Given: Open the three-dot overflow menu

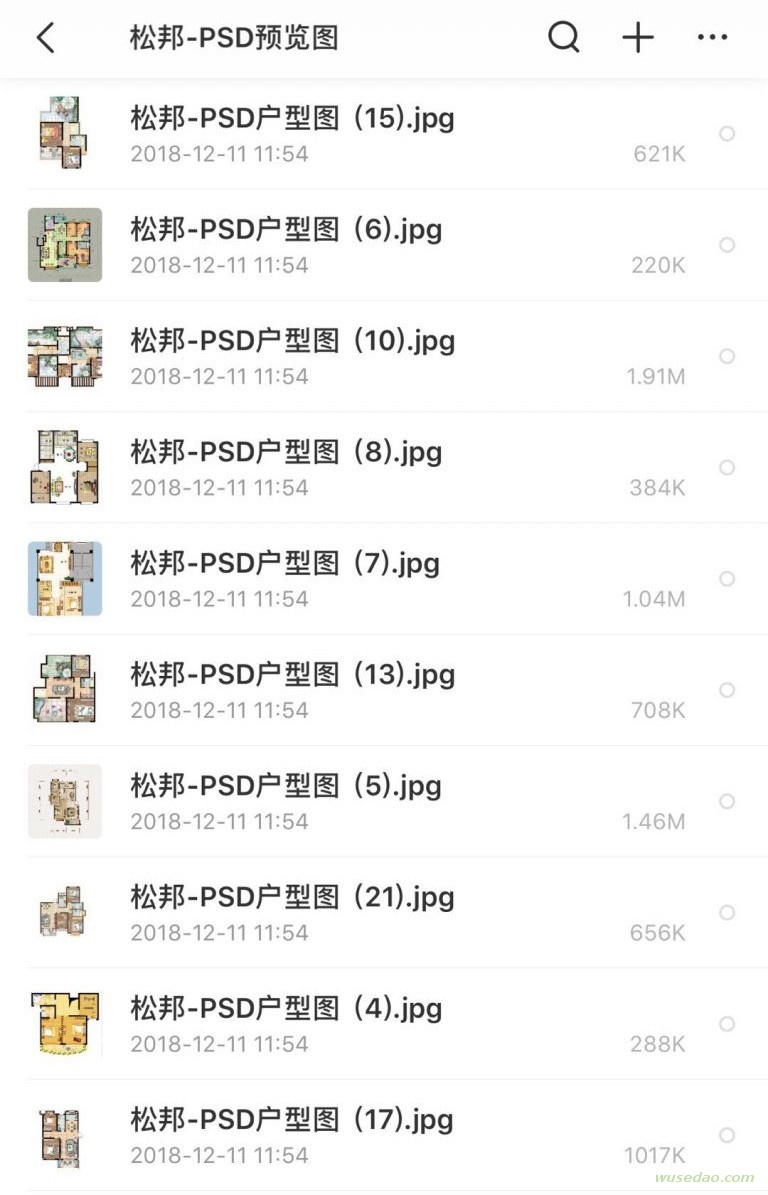Looking at the screenshot, I should coord(712,38).
